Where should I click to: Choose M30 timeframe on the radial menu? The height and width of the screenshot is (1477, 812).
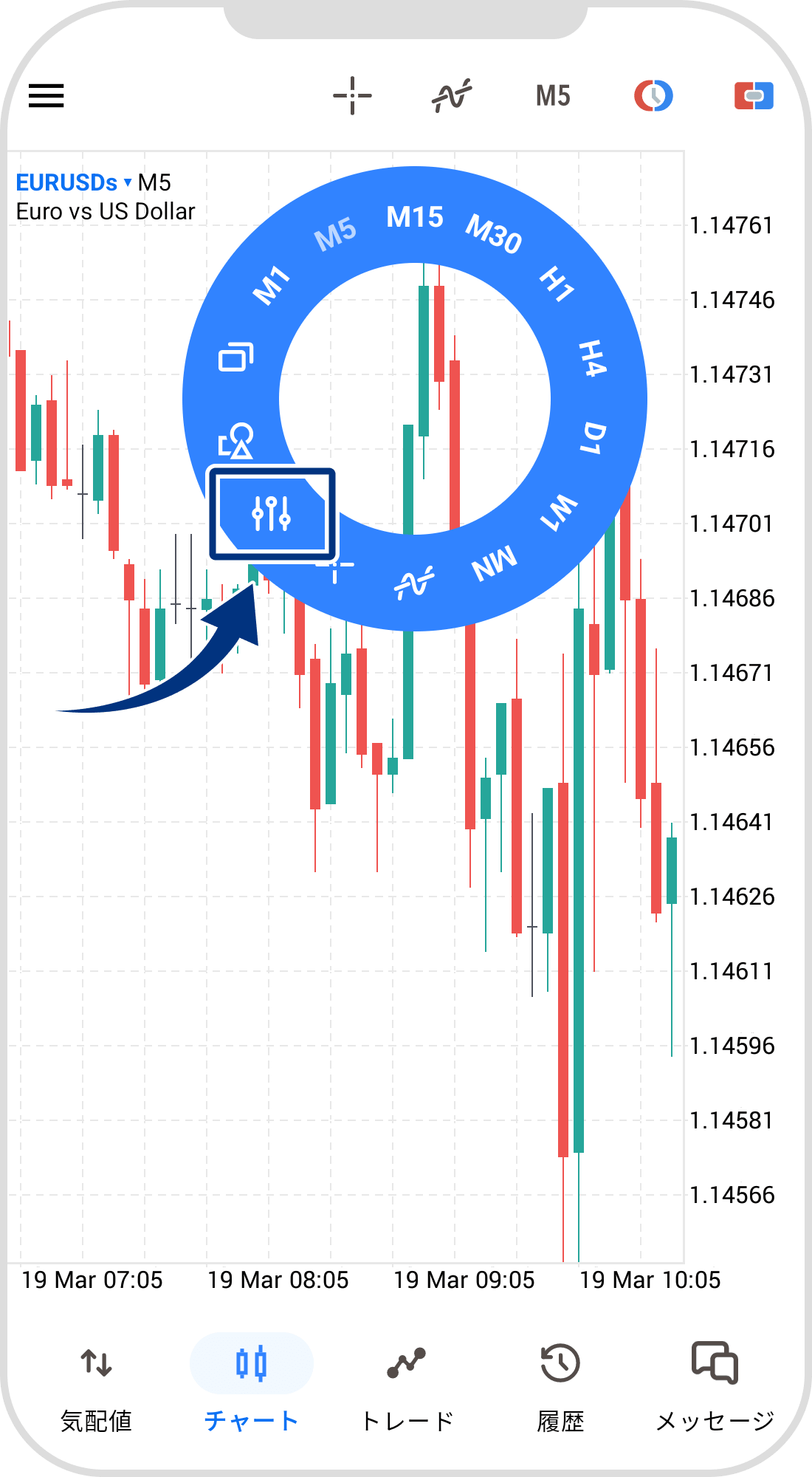(x=493, y=233)
